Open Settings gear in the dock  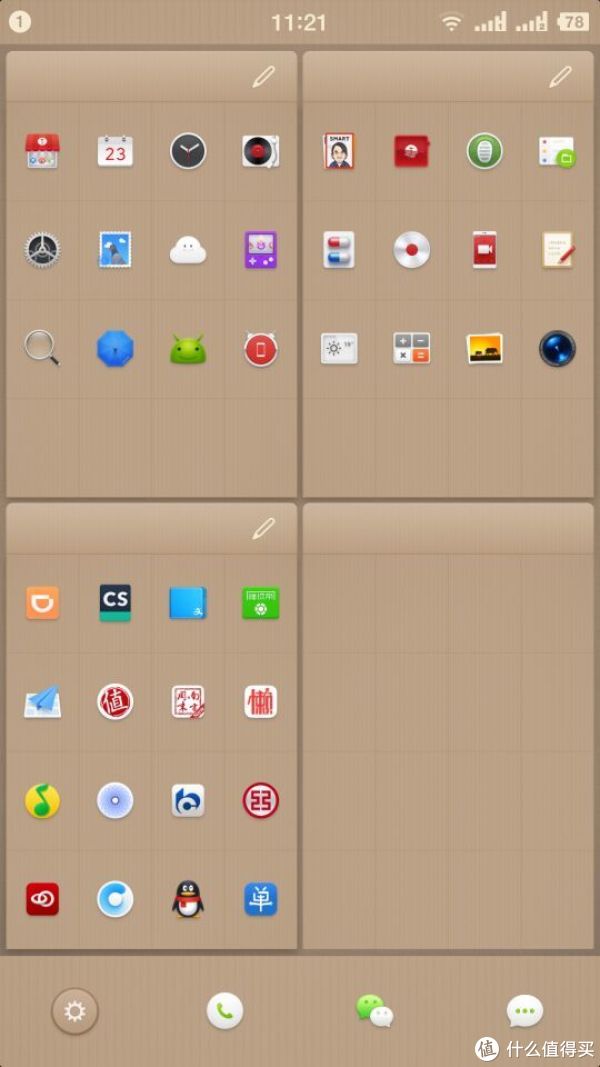[75, 1011]
